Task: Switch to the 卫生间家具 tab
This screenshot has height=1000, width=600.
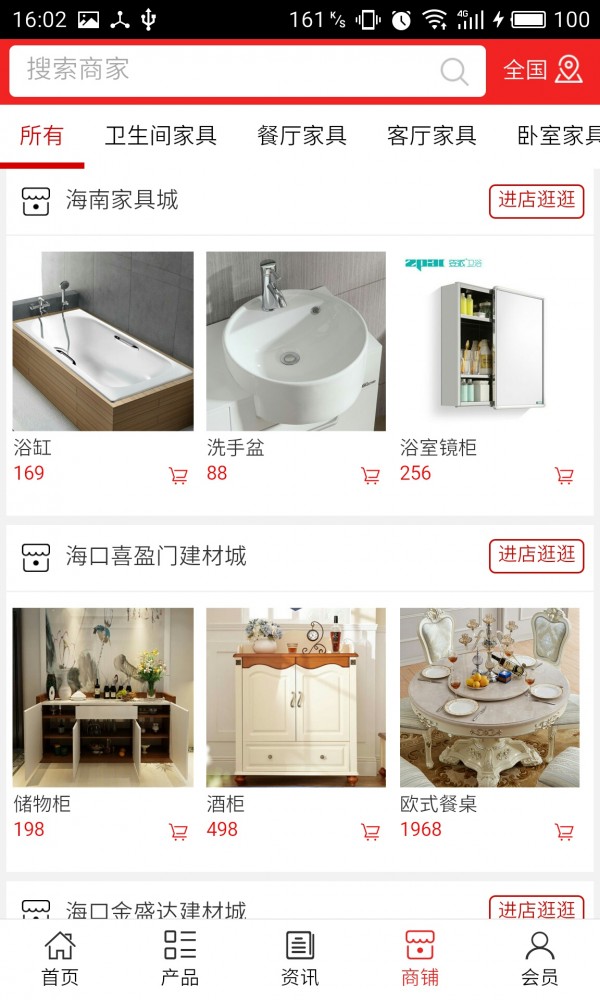Action: (x=161, y=136)
